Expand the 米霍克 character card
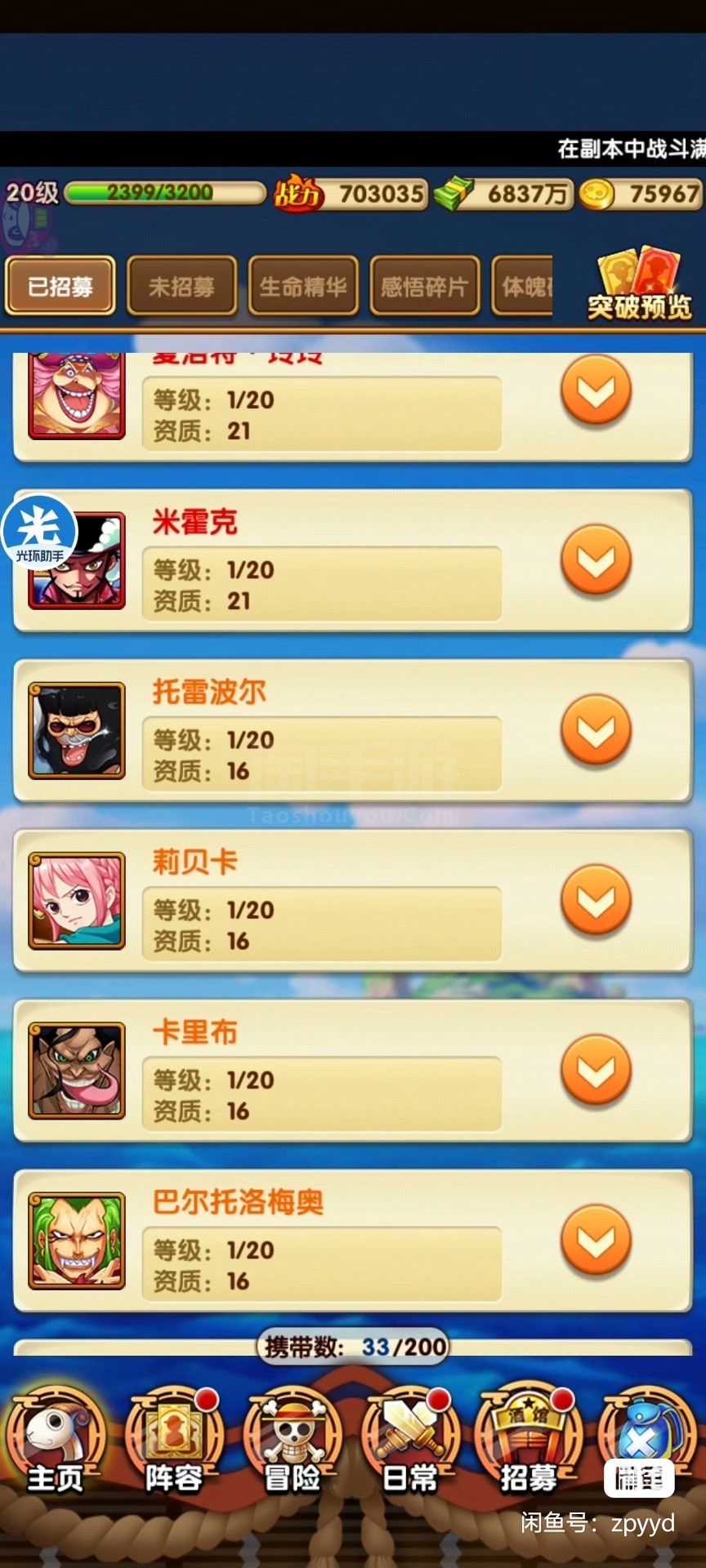The width and height of the screenshot is (706, 1568). tap(597, 560)
